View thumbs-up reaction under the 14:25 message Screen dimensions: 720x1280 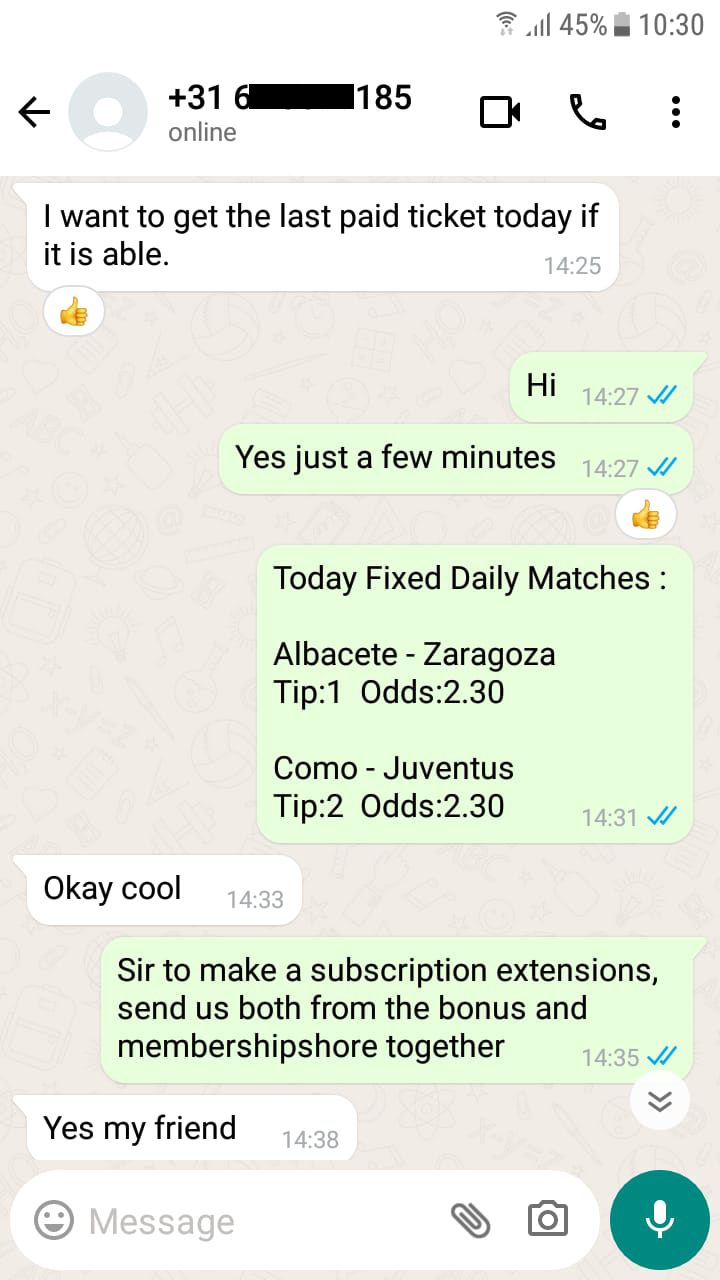click(74, 314)
